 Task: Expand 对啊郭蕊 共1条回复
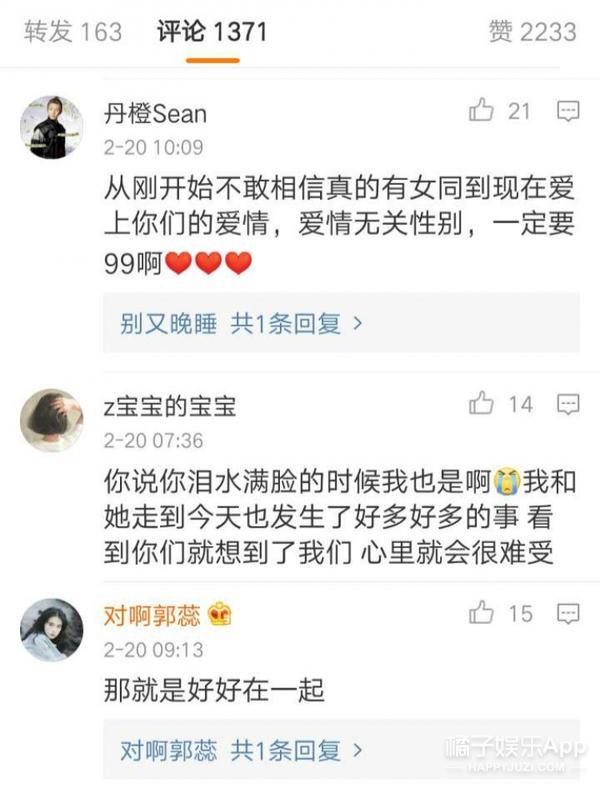[241, 749]
